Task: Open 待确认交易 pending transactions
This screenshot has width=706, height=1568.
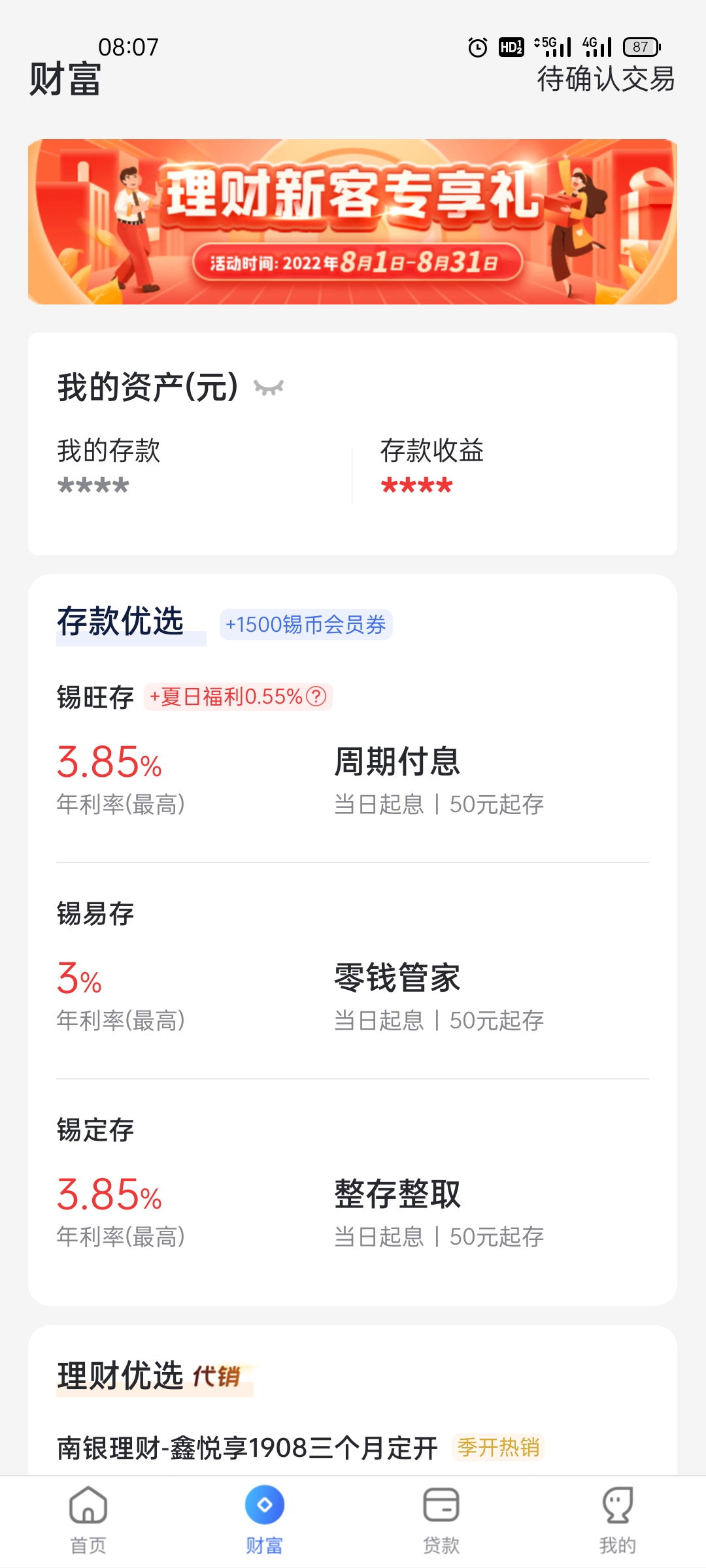Action: point(605,80)
